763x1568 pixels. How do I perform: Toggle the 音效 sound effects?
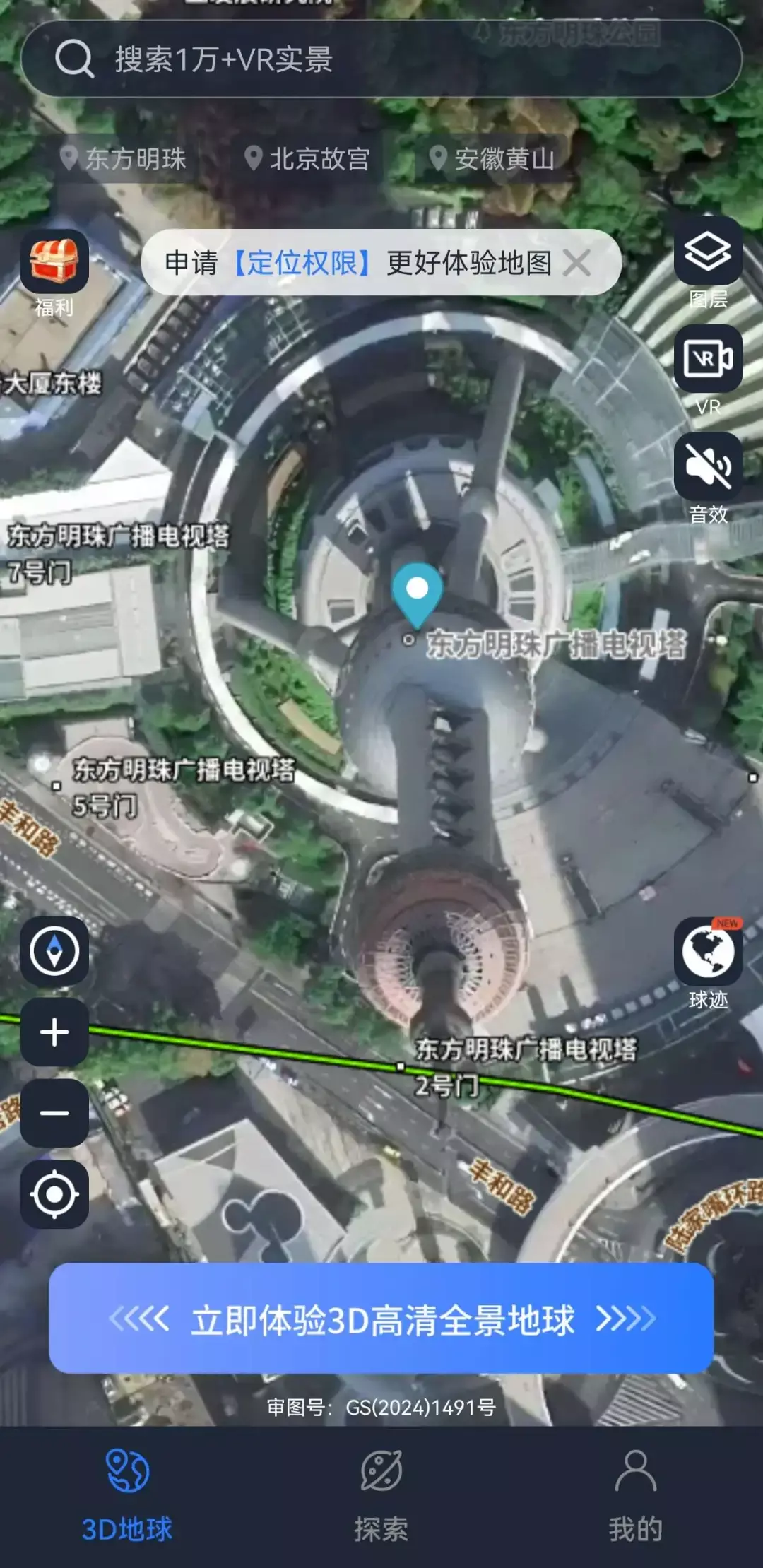(x=708, y=468)
